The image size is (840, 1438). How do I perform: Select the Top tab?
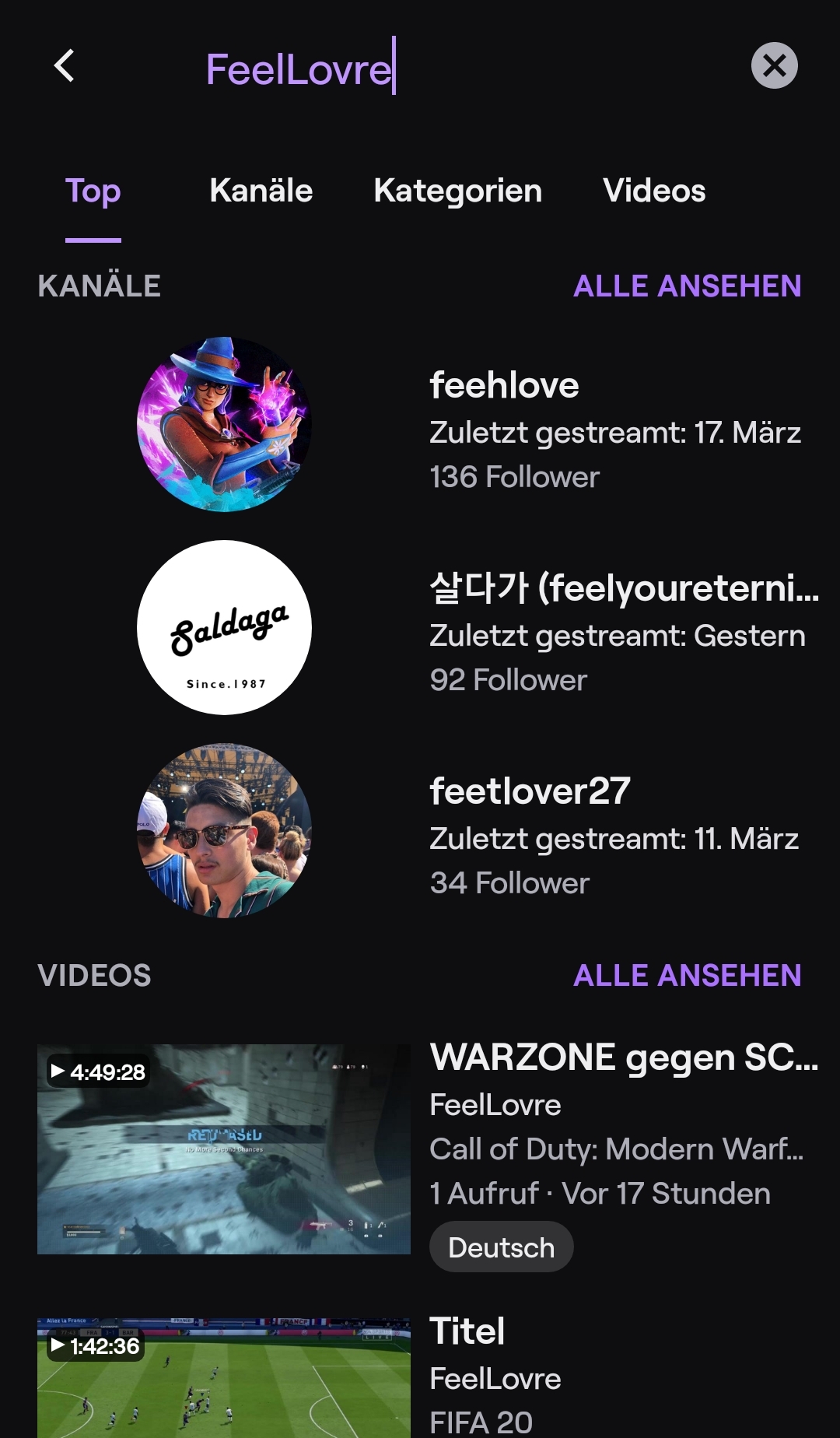point(93,191)
